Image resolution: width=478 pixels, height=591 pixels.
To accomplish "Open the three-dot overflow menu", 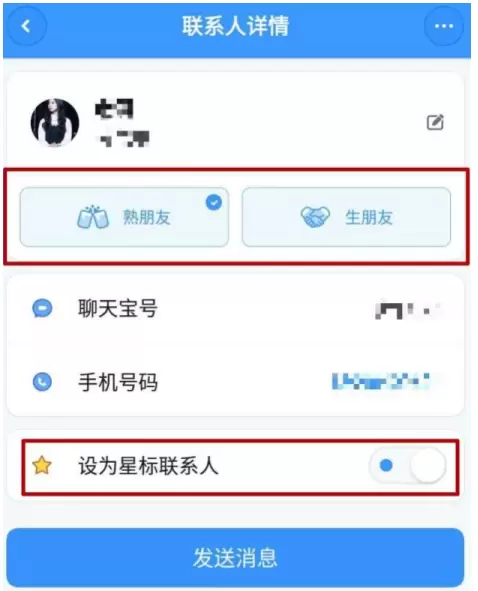I will pyautogui.click(x=444, y=26).
